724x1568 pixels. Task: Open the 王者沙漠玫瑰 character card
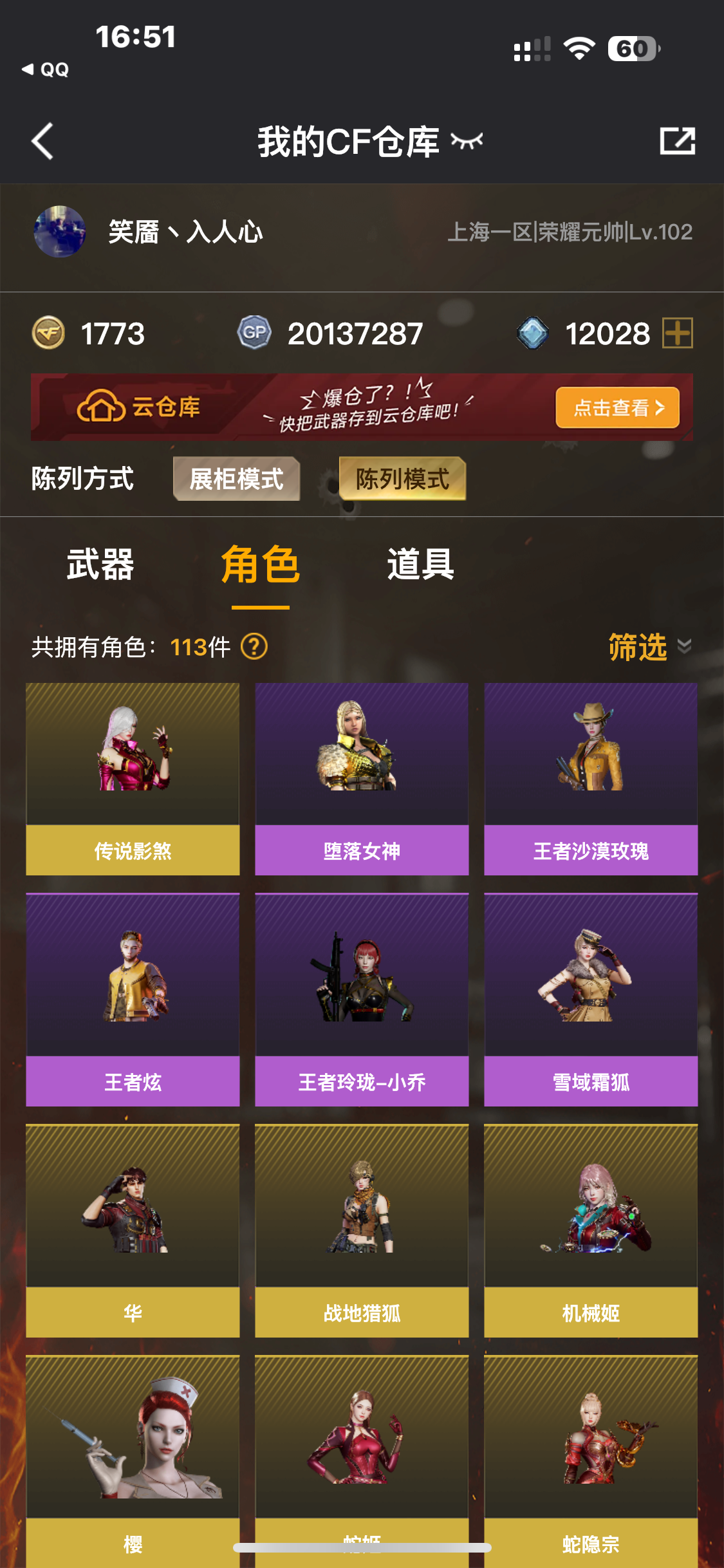pos(591,778)
